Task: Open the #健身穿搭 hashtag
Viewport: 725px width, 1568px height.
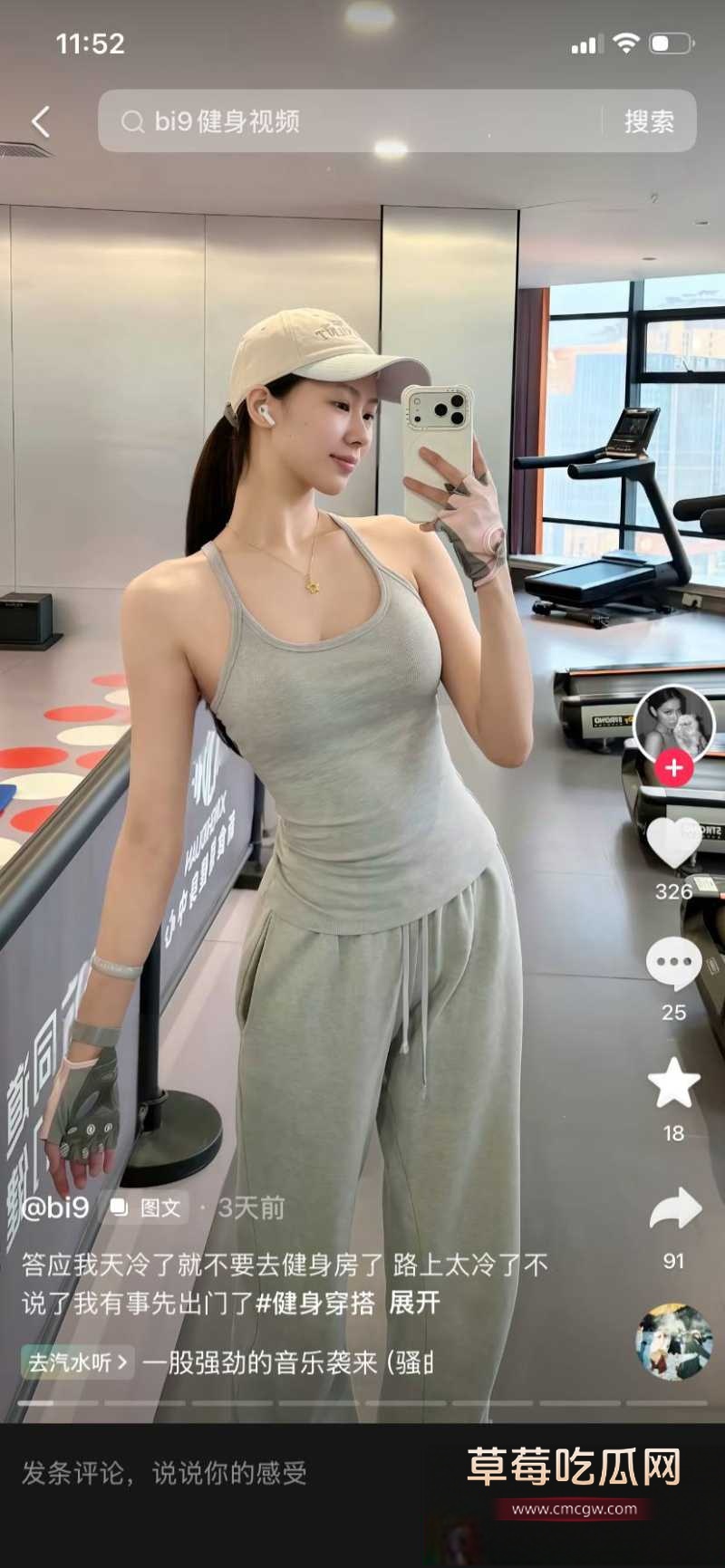Action: (315, 1303)
